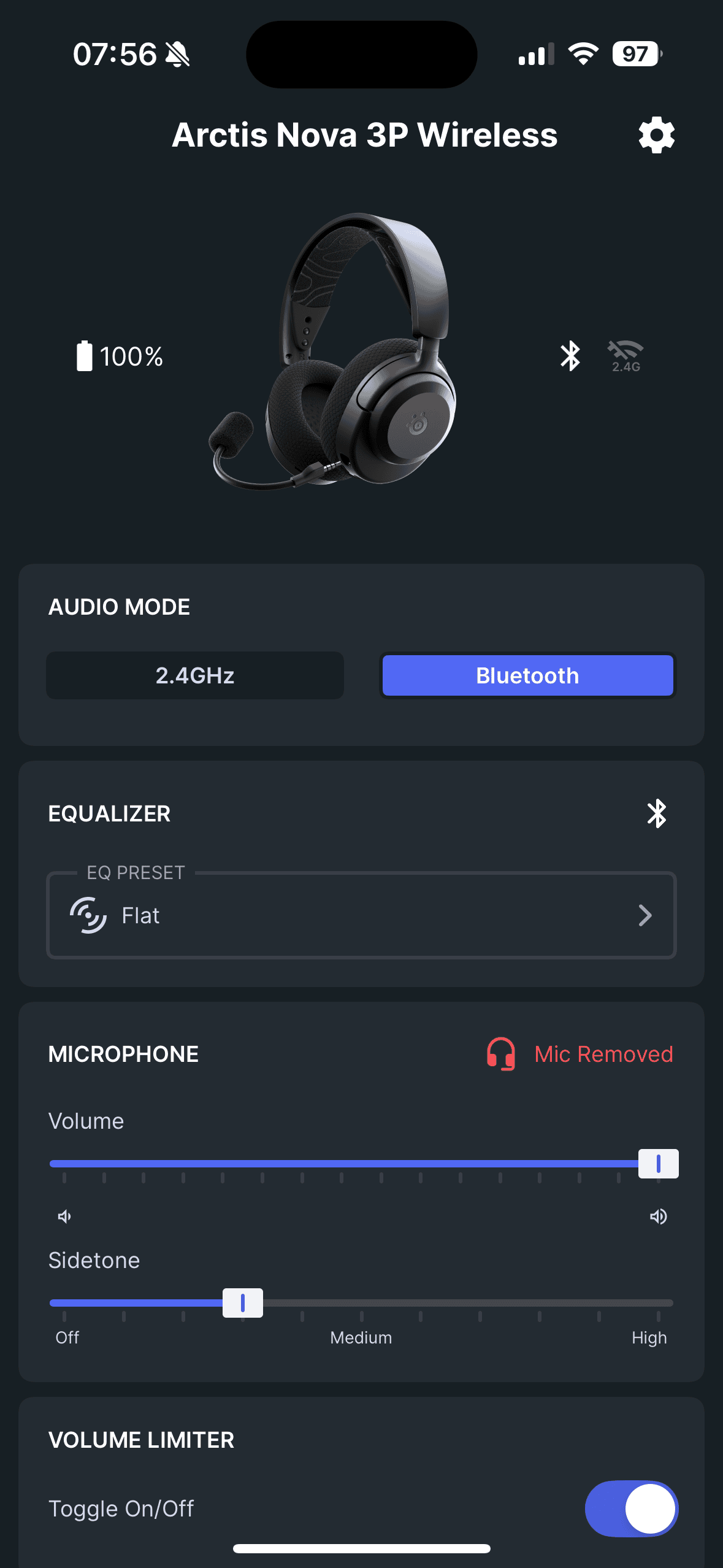Select the Bluetooth audio mode
The image size is (723, 1568).
pyautogui.click(x=527, y=675)
